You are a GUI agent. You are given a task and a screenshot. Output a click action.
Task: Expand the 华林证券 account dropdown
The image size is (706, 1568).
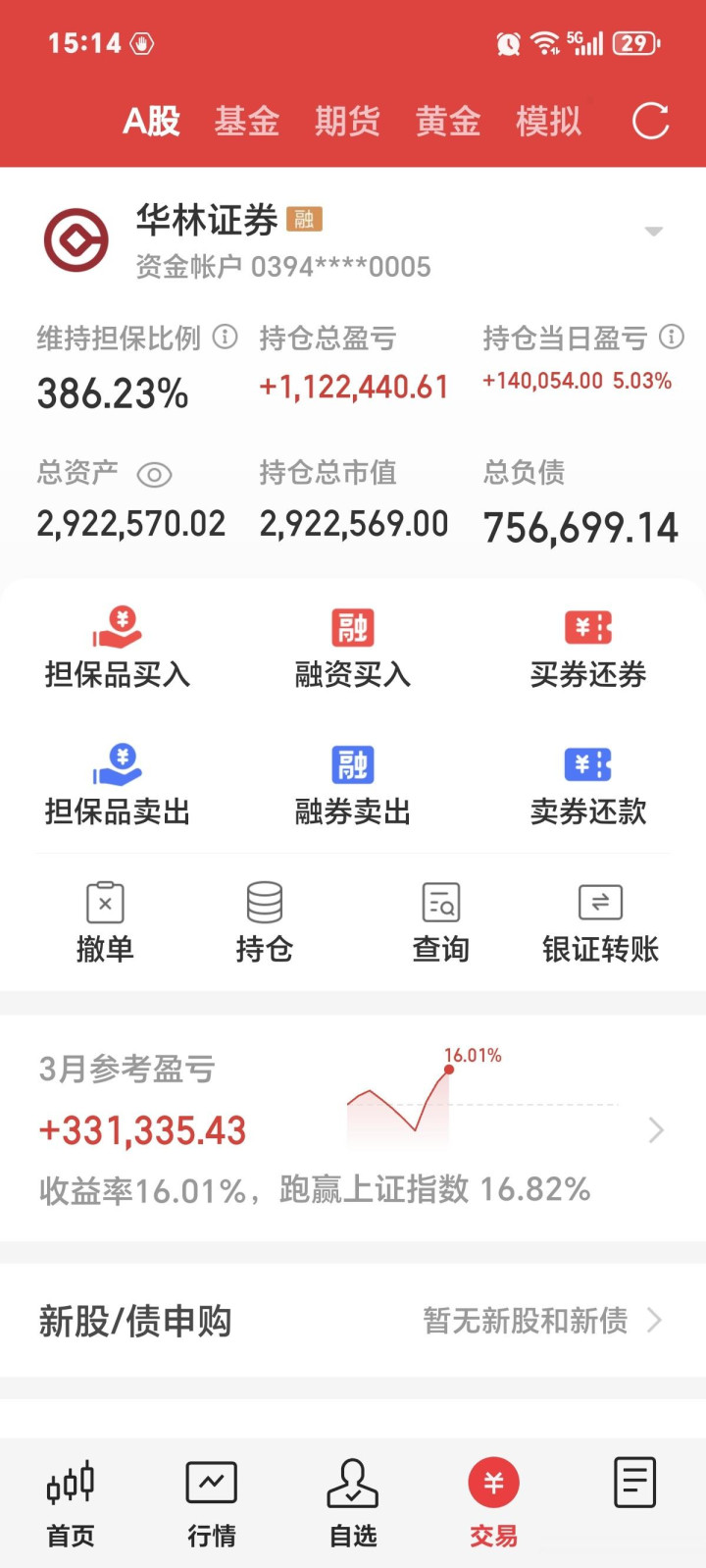[x=653, y=232]
